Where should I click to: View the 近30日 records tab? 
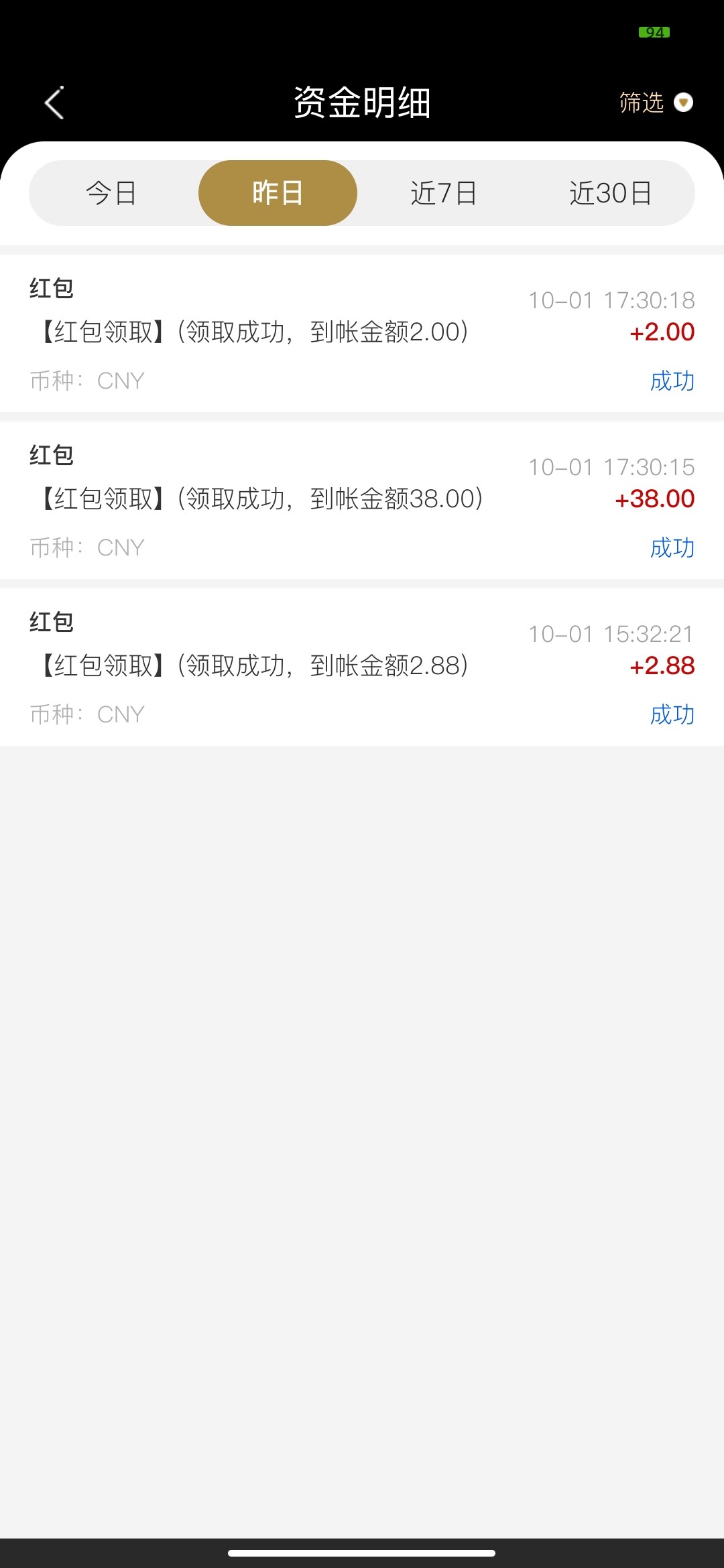[610, 193]
